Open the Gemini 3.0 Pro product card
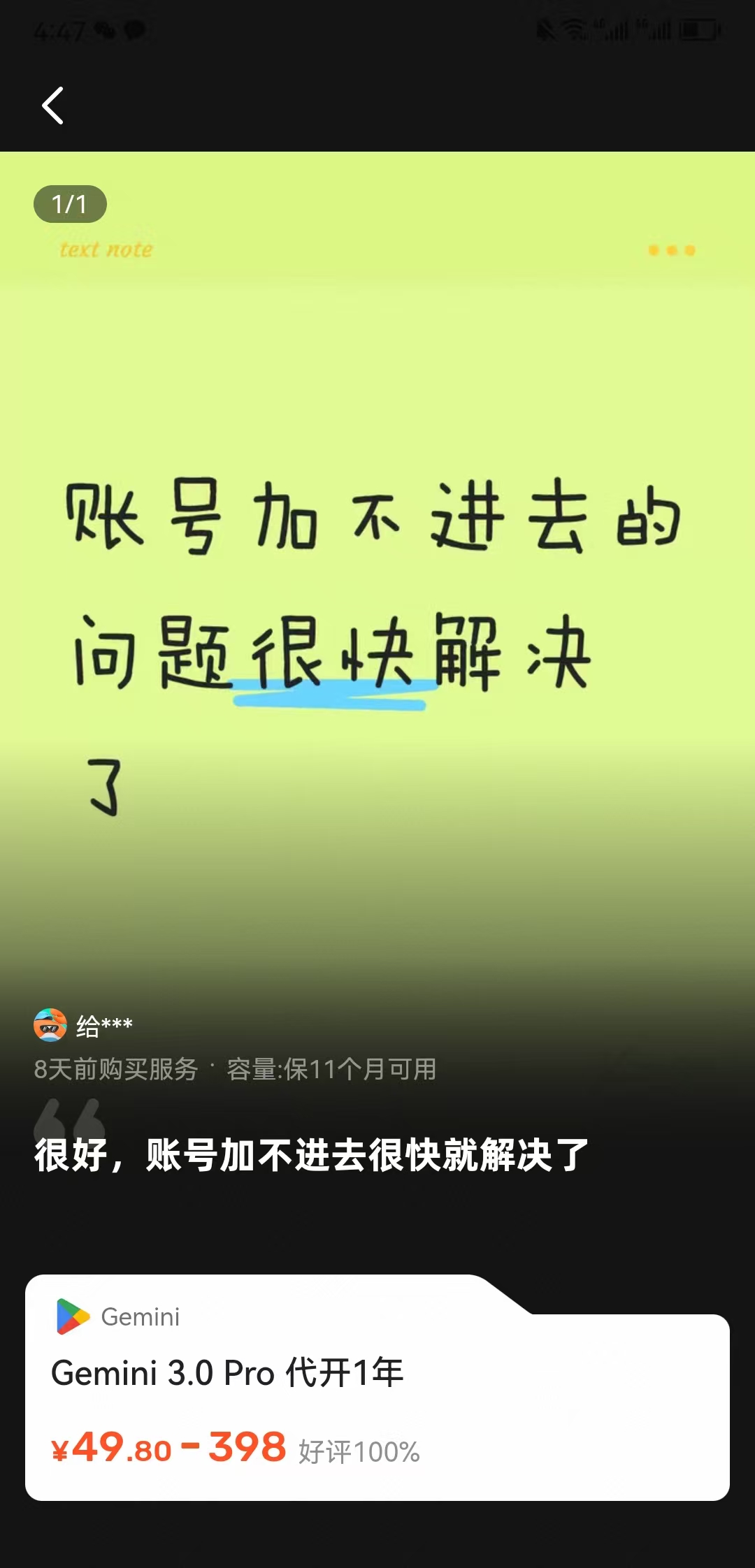The width and height of the screenshot is (755, 1568). (377, 1391)
